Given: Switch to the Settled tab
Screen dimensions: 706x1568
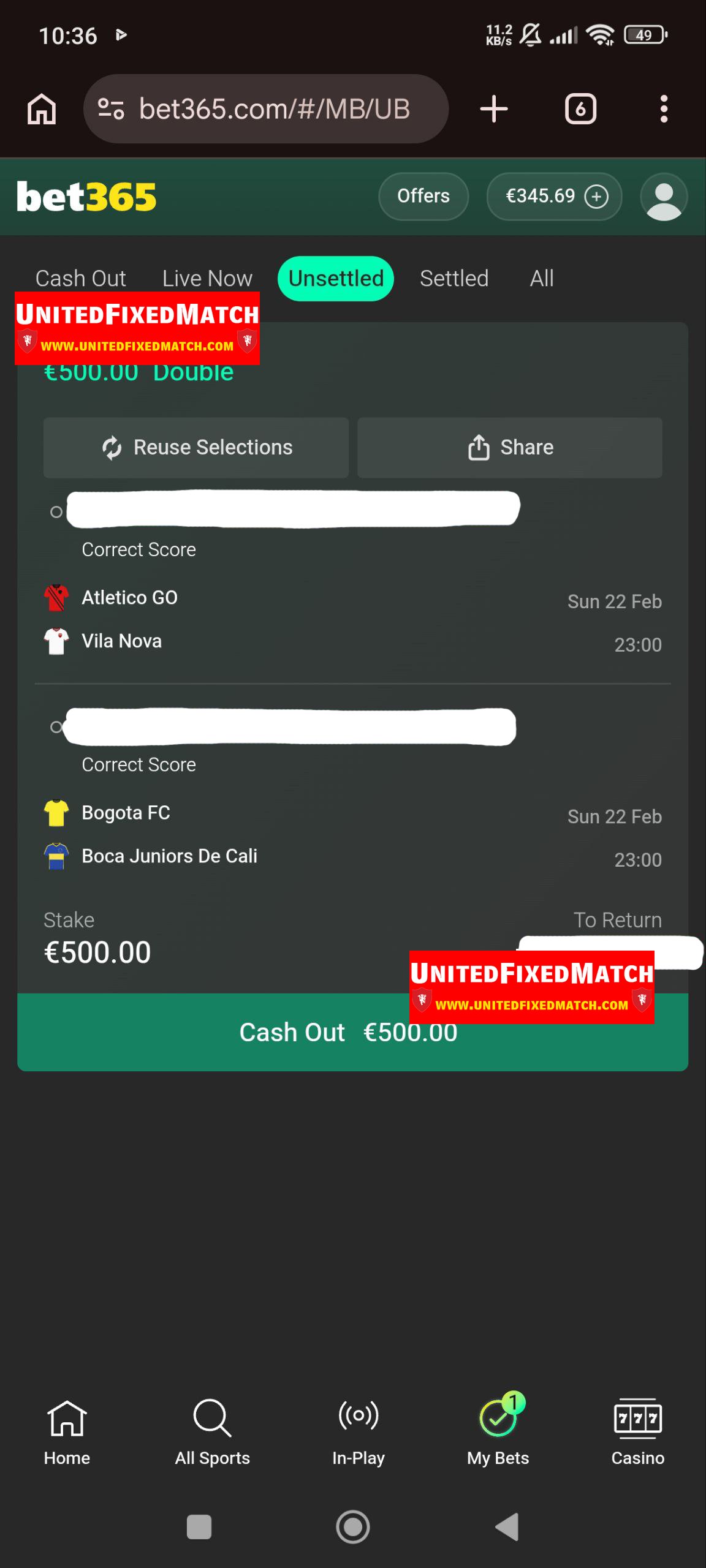Looking at the screenshot, I should coord(454,279).
